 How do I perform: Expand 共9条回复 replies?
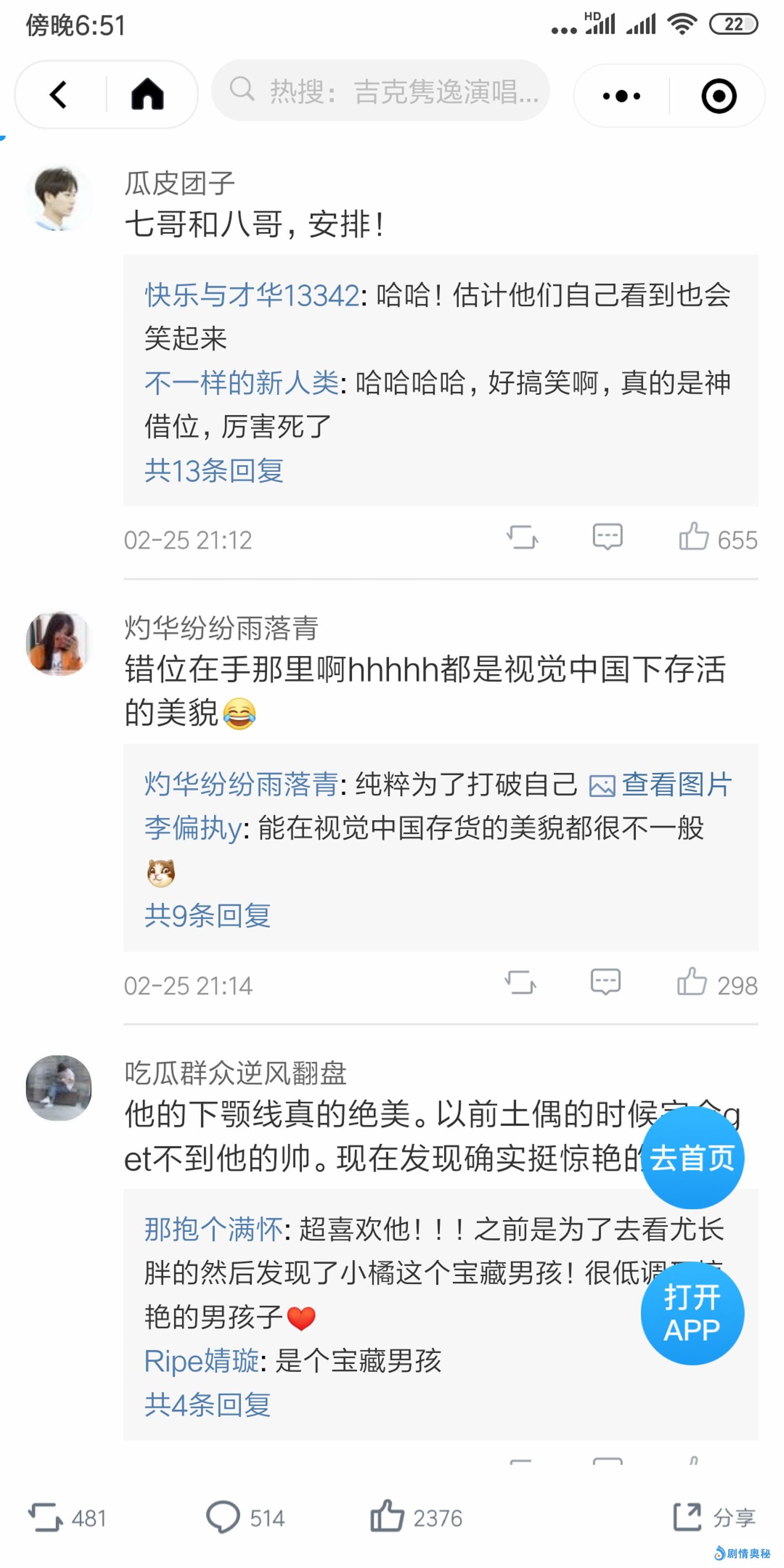(208, 915)
